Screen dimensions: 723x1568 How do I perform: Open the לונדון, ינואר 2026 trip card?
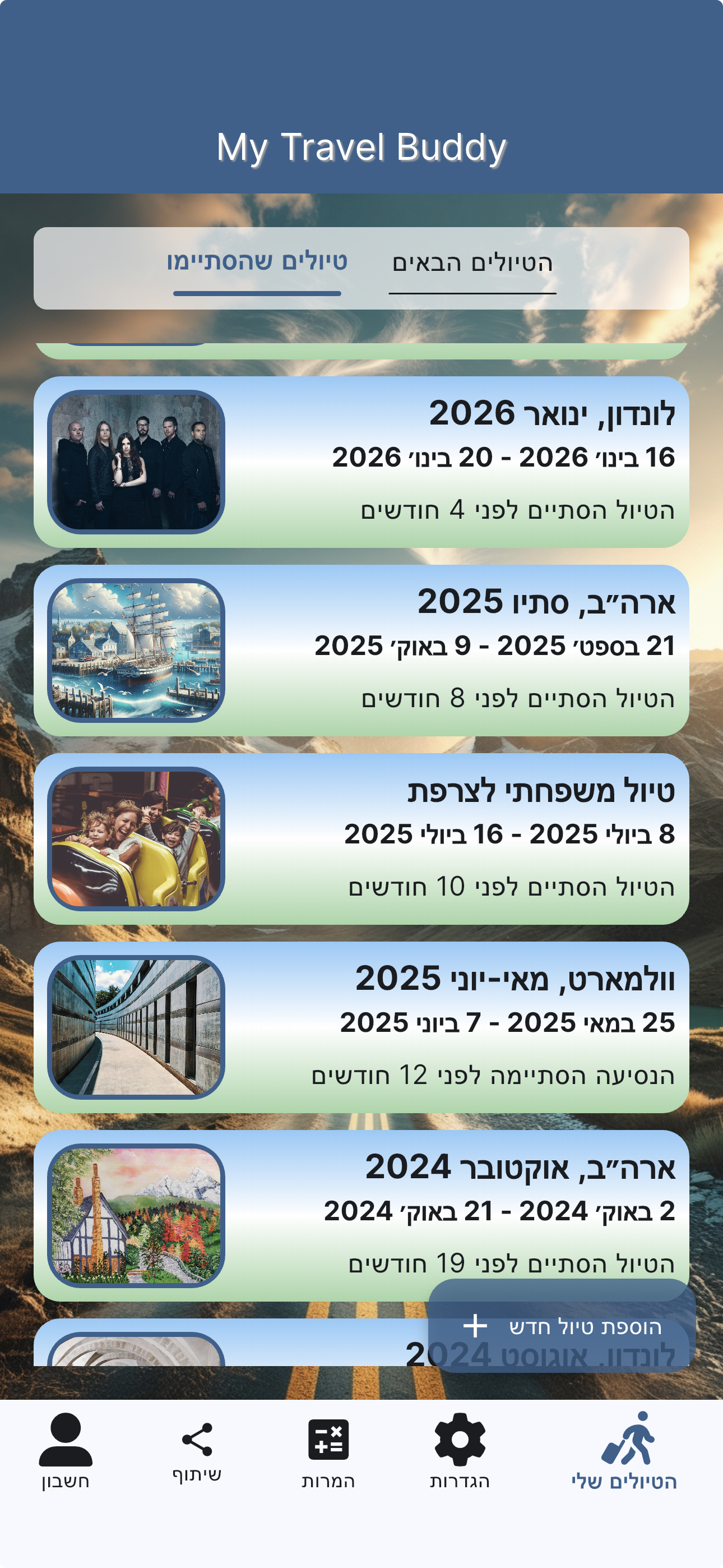pos(361,462)
